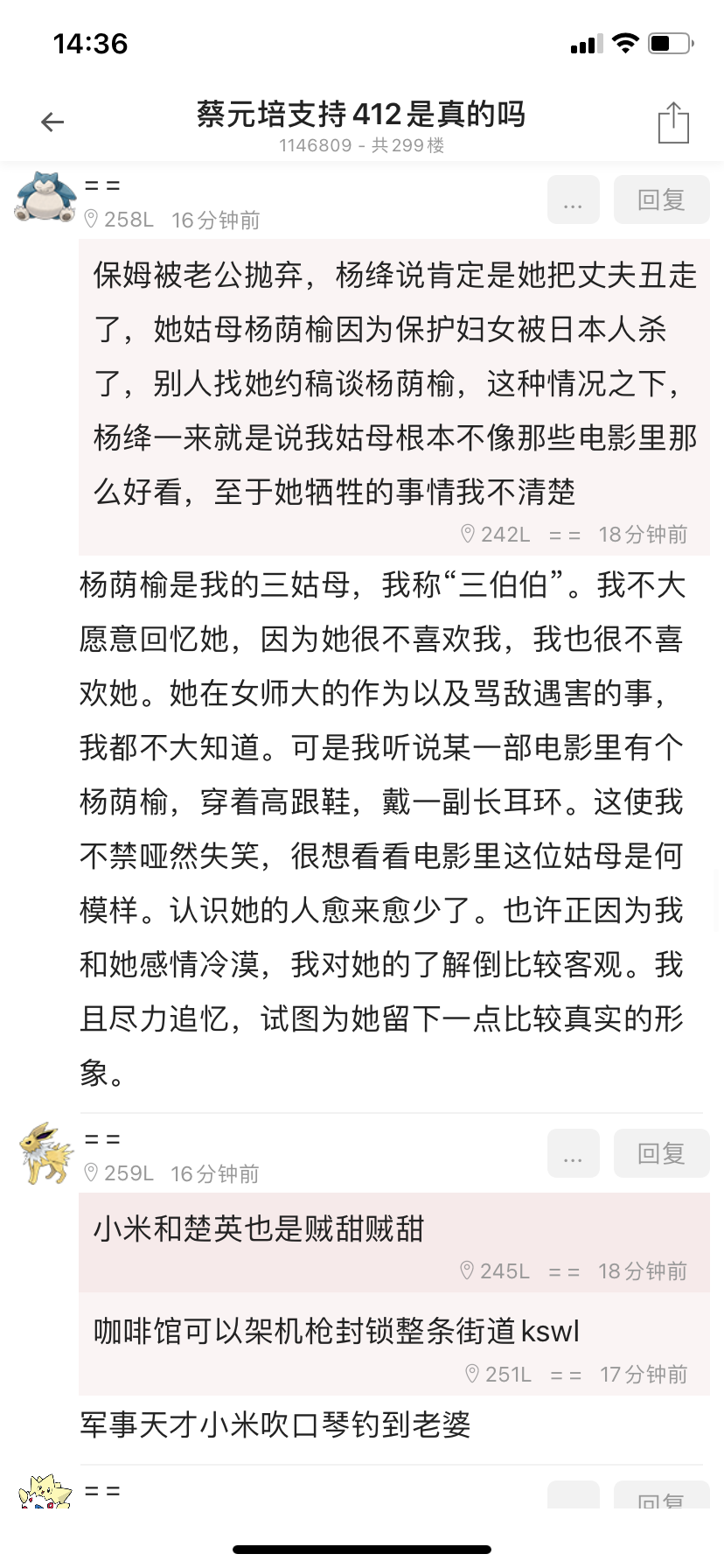The width and height of the screenshot is (724, 1568).
Task: Open the Jolteon avatar of 259L poster
Action: 47,1154
